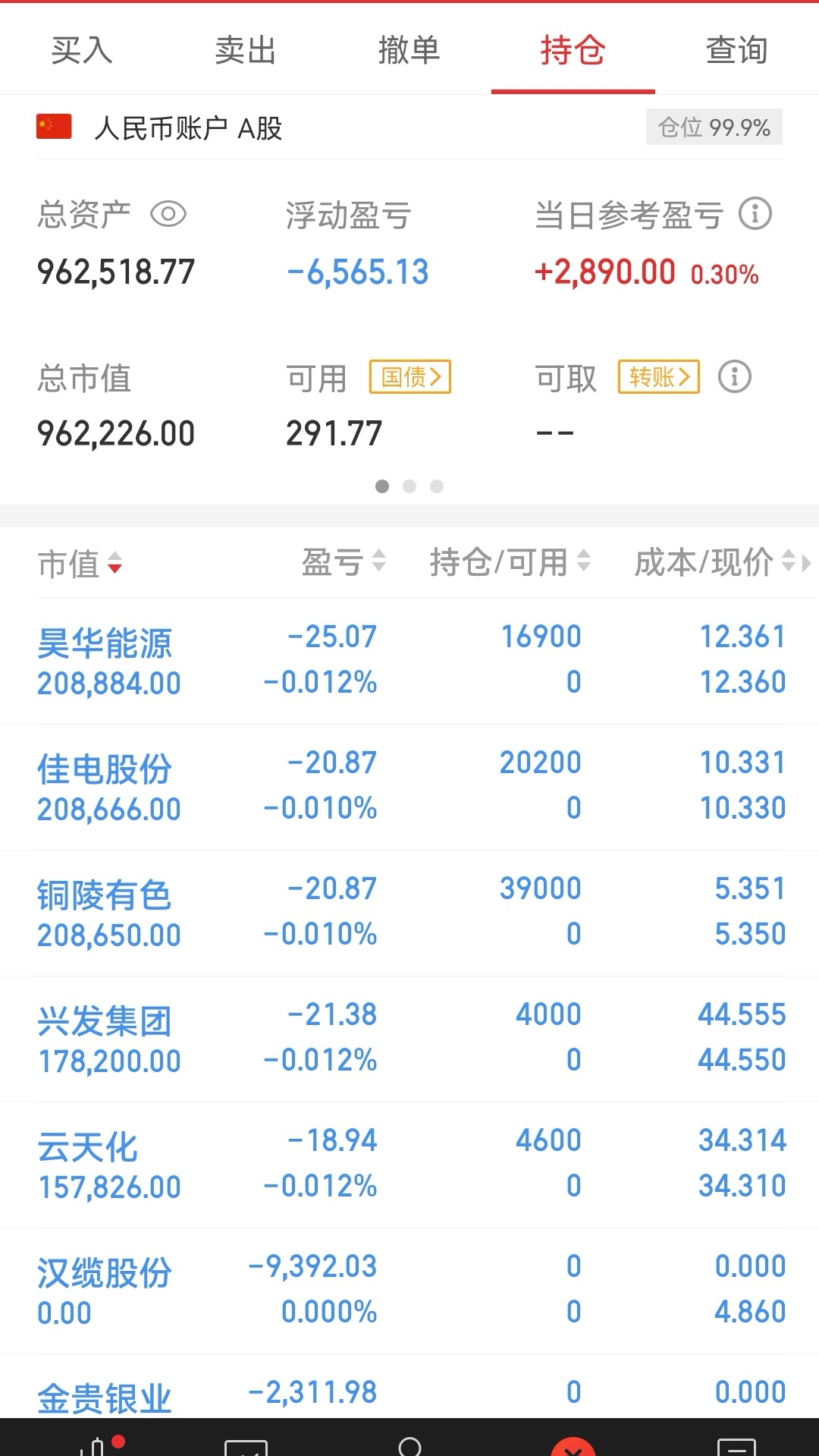Open the 撤单 tab
This screenshot has height=1456, width=819.
[x=409, y=50]
